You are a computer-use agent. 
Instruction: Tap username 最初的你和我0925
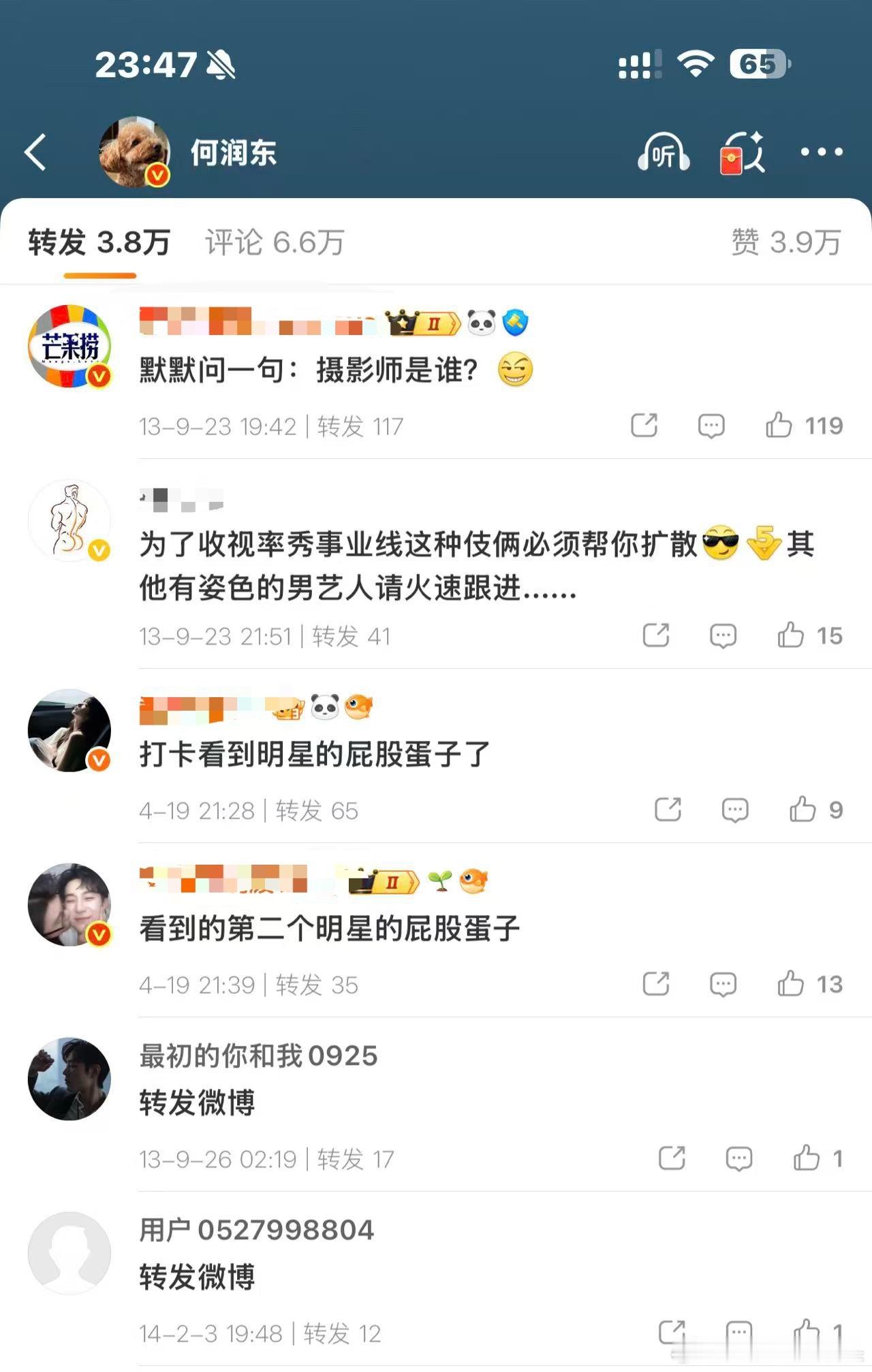[x=258, y=1056]
